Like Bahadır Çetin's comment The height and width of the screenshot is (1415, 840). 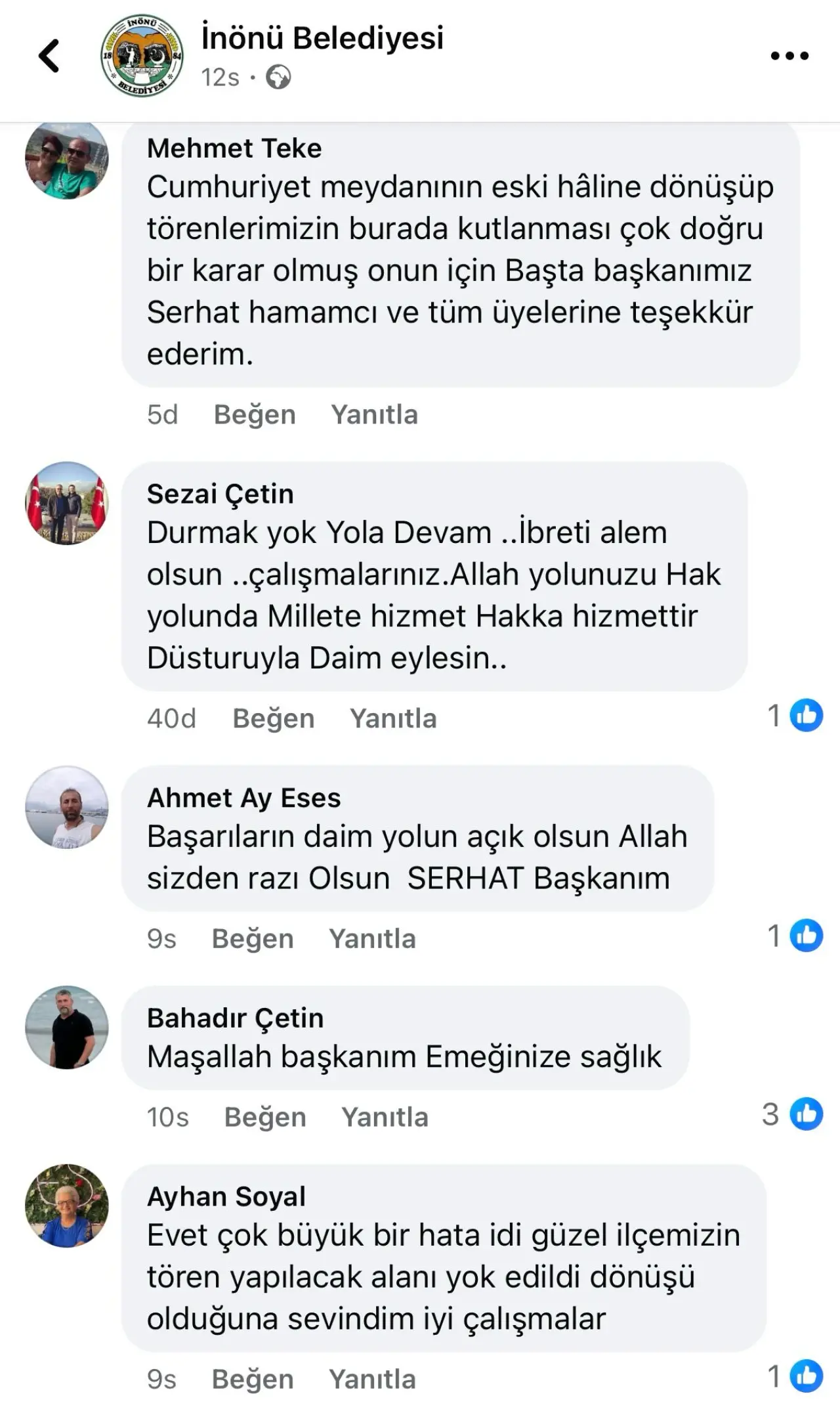265,1118
